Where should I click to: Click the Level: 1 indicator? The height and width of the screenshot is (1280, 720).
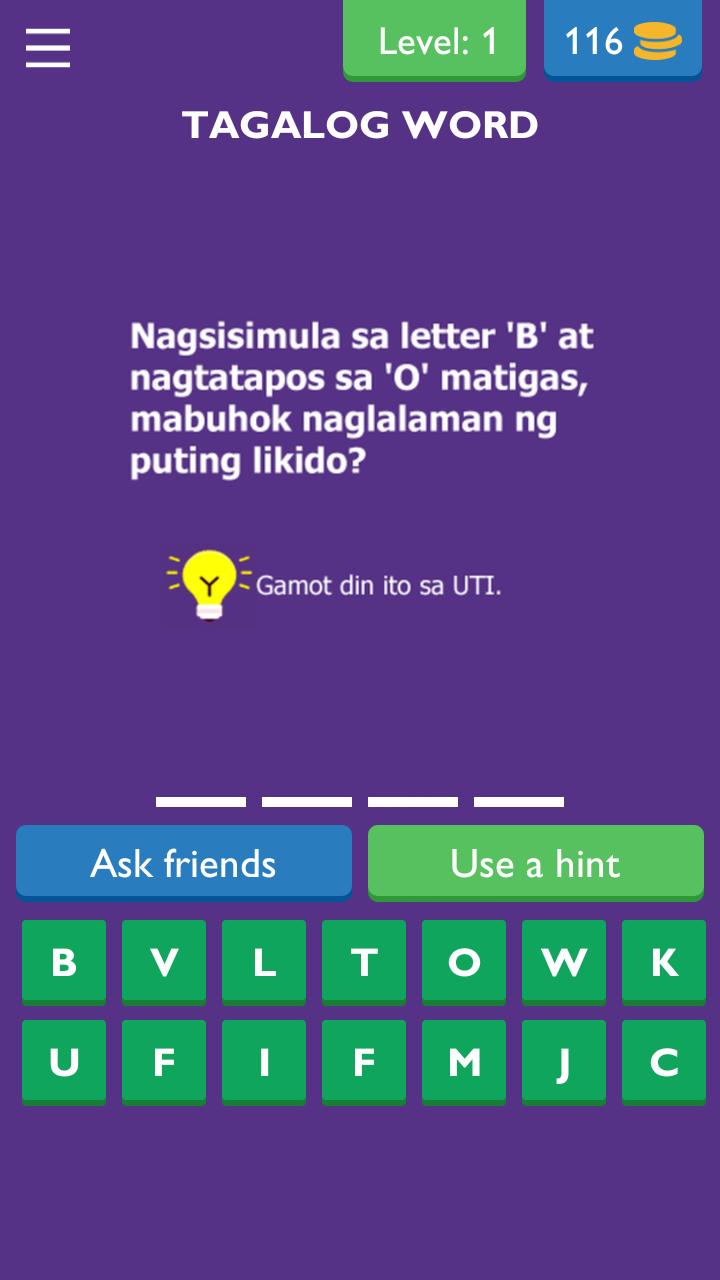point(434,41)
